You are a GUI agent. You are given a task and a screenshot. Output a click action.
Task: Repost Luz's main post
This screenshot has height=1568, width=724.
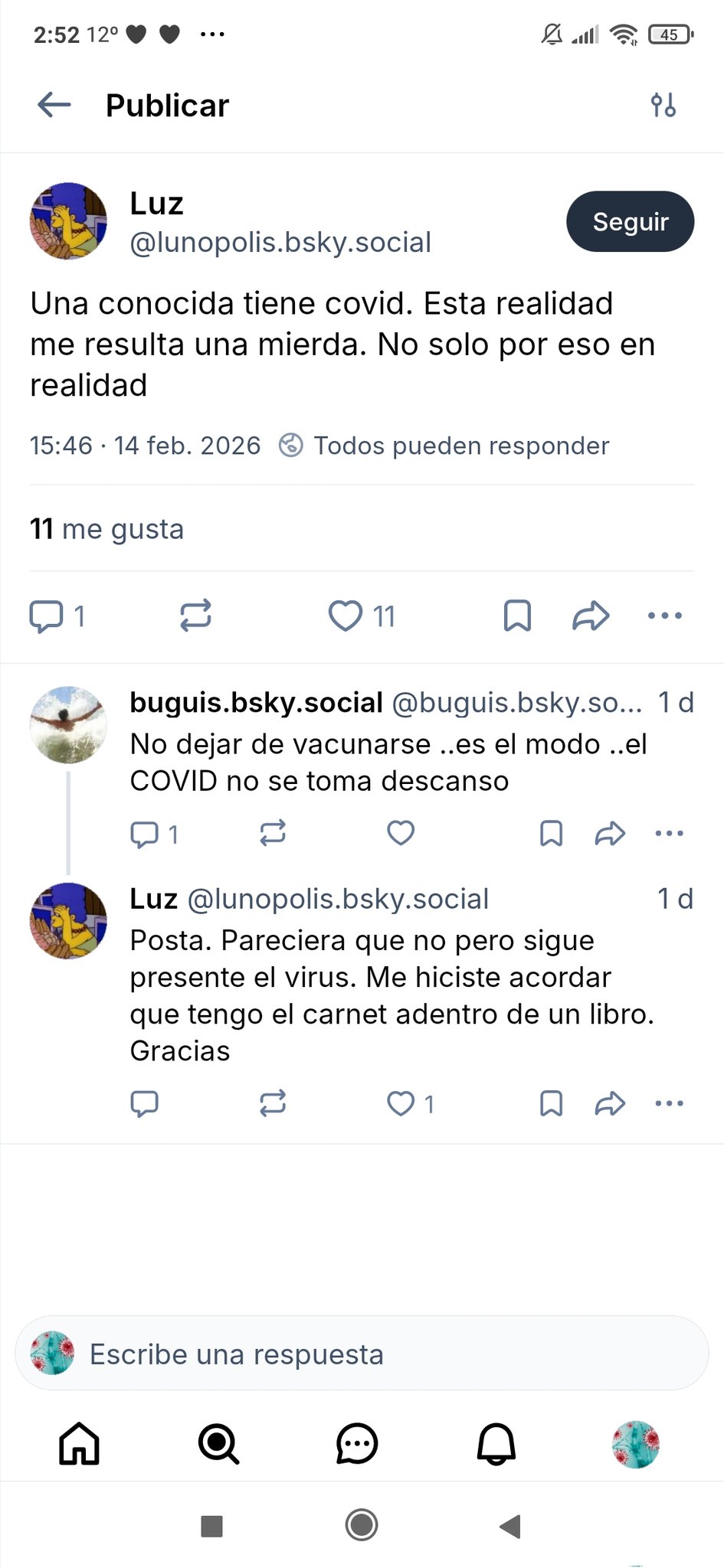(195, 616)
